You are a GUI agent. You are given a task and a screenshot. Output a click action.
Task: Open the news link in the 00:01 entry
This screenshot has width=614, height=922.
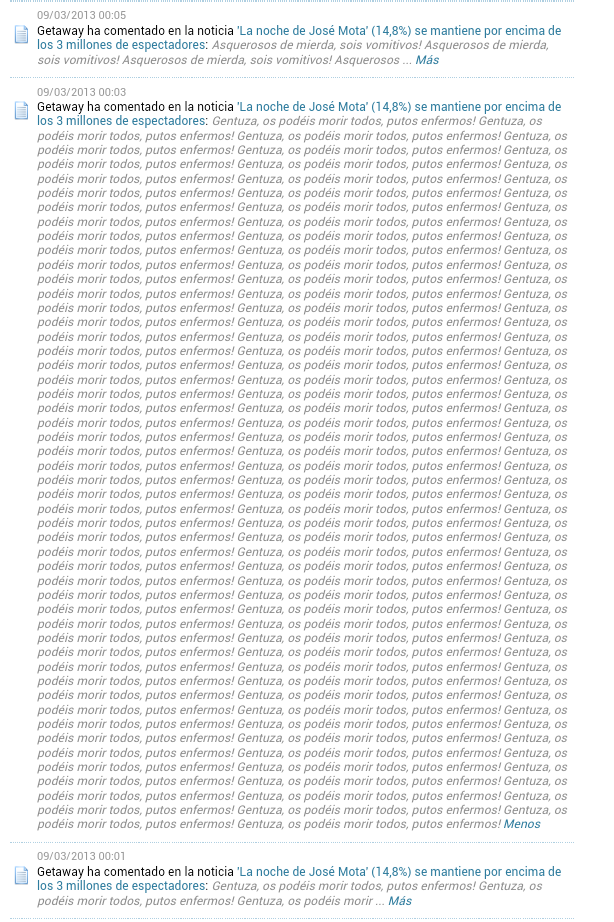coord(398,872)
